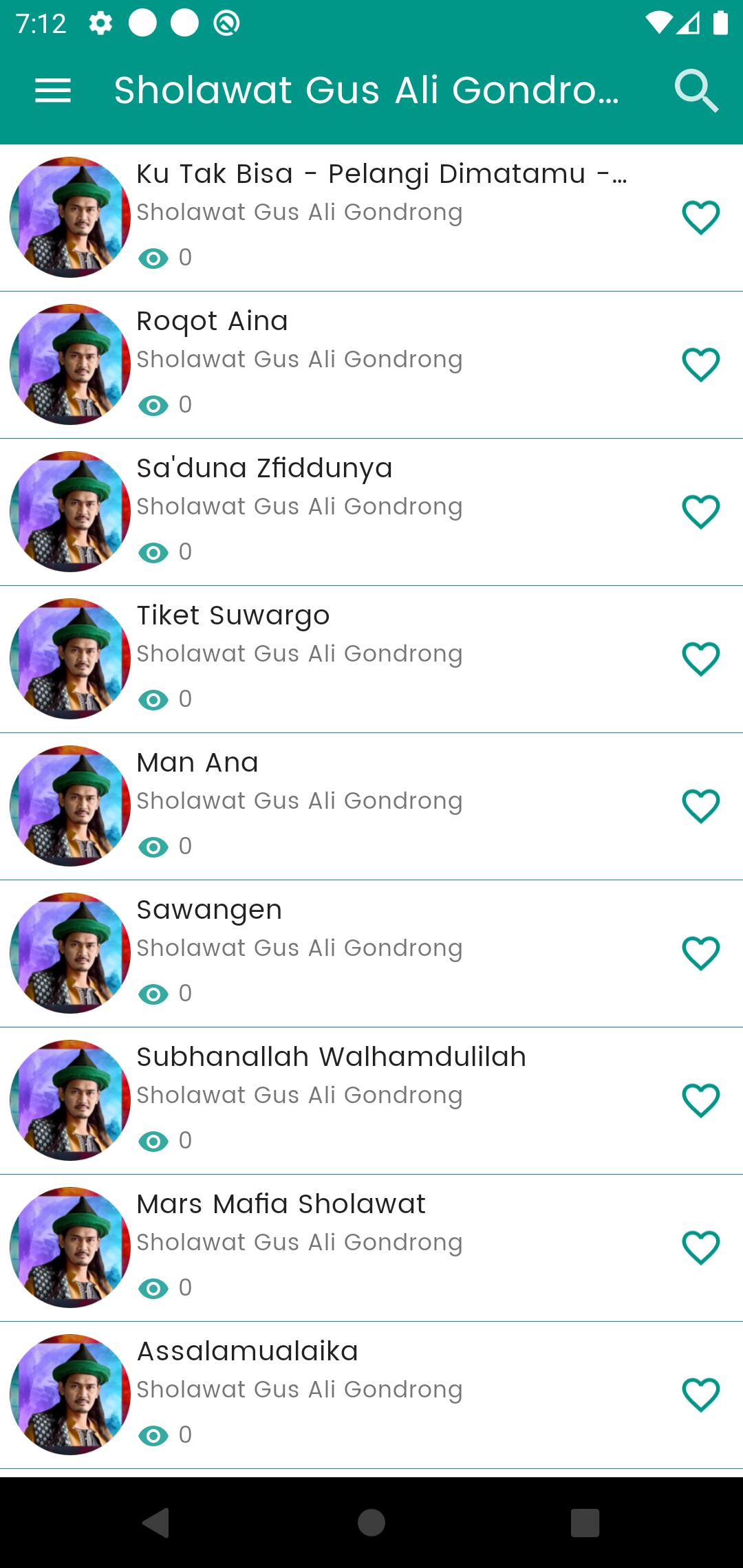The image size is (743, 1568).
Task: Like the Sa'duna Zfiddunya song
Action: [x=700, y=512]
